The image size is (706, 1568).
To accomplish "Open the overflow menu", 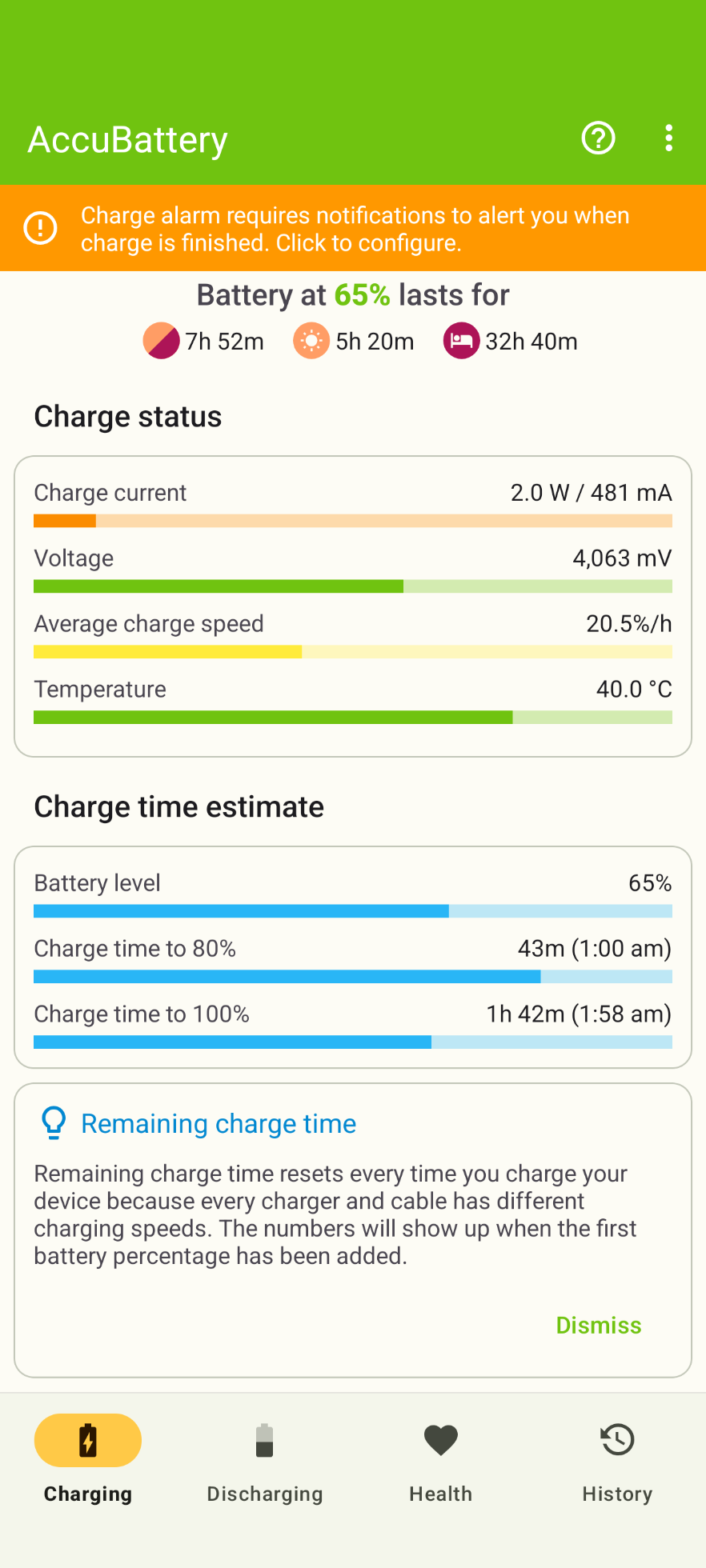I will (x=668, y=138).
